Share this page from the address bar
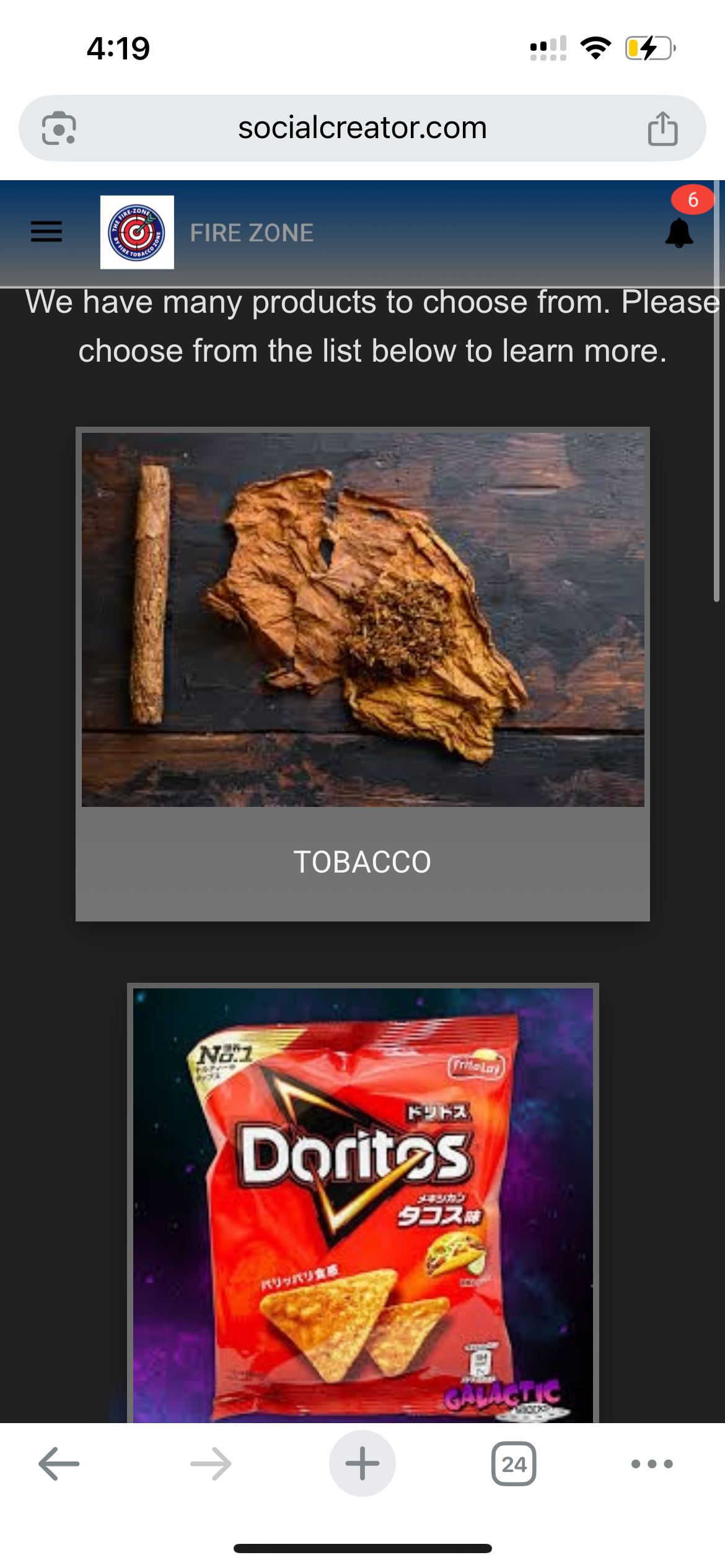 coord(662,128)
